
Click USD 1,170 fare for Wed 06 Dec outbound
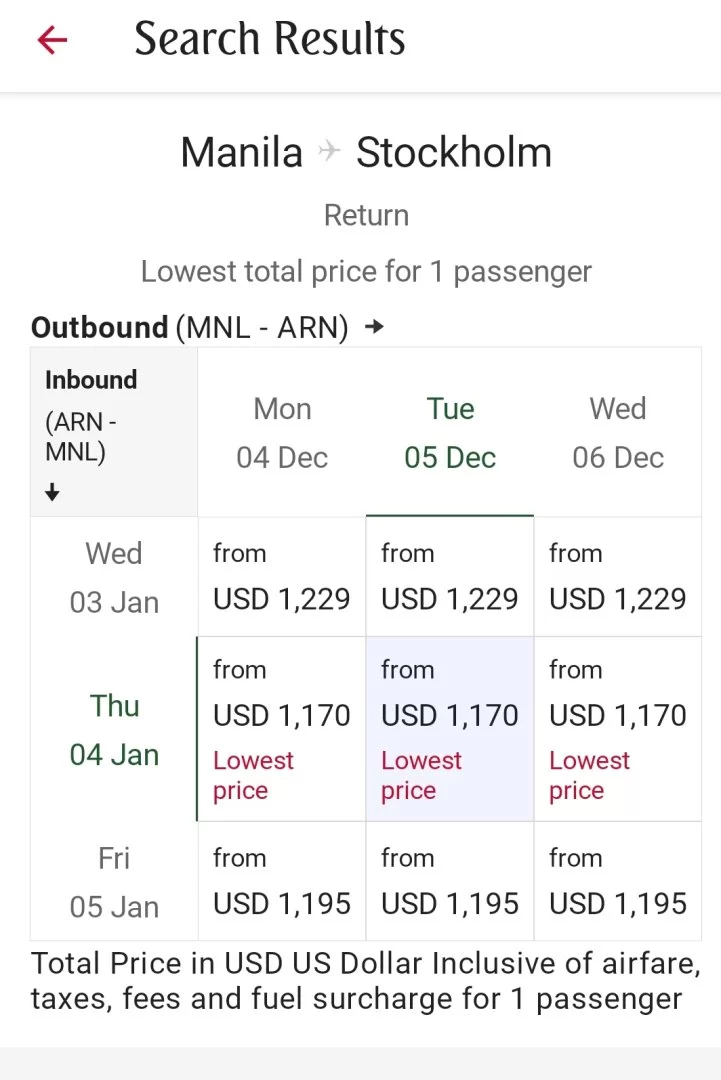click(x=617, y=714)
